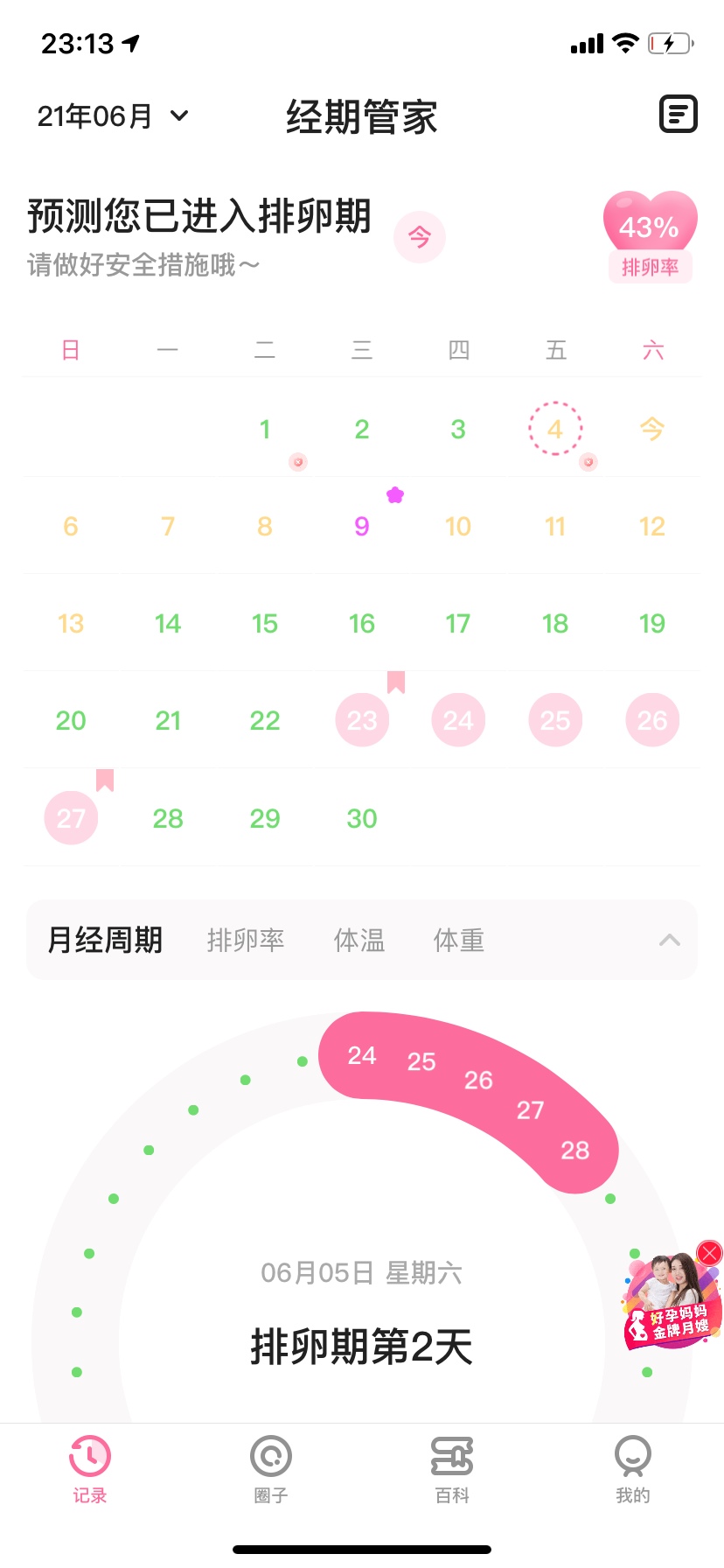Select June 23 on the calendar
The width and height of the screenshot is (724, 1568).
(x=362, y=720)
